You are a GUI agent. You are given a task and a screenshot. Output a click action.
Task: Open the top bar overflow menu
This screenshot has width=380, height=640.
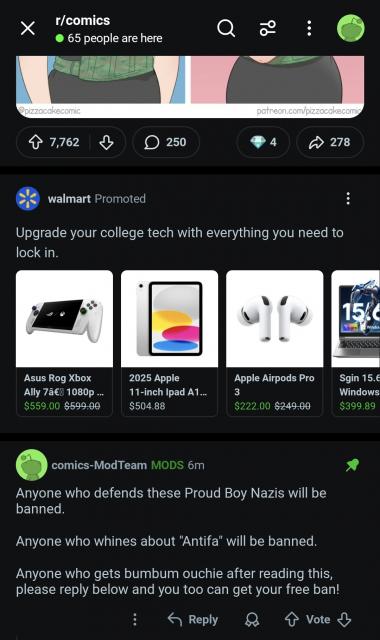click(x=309, y=28)
